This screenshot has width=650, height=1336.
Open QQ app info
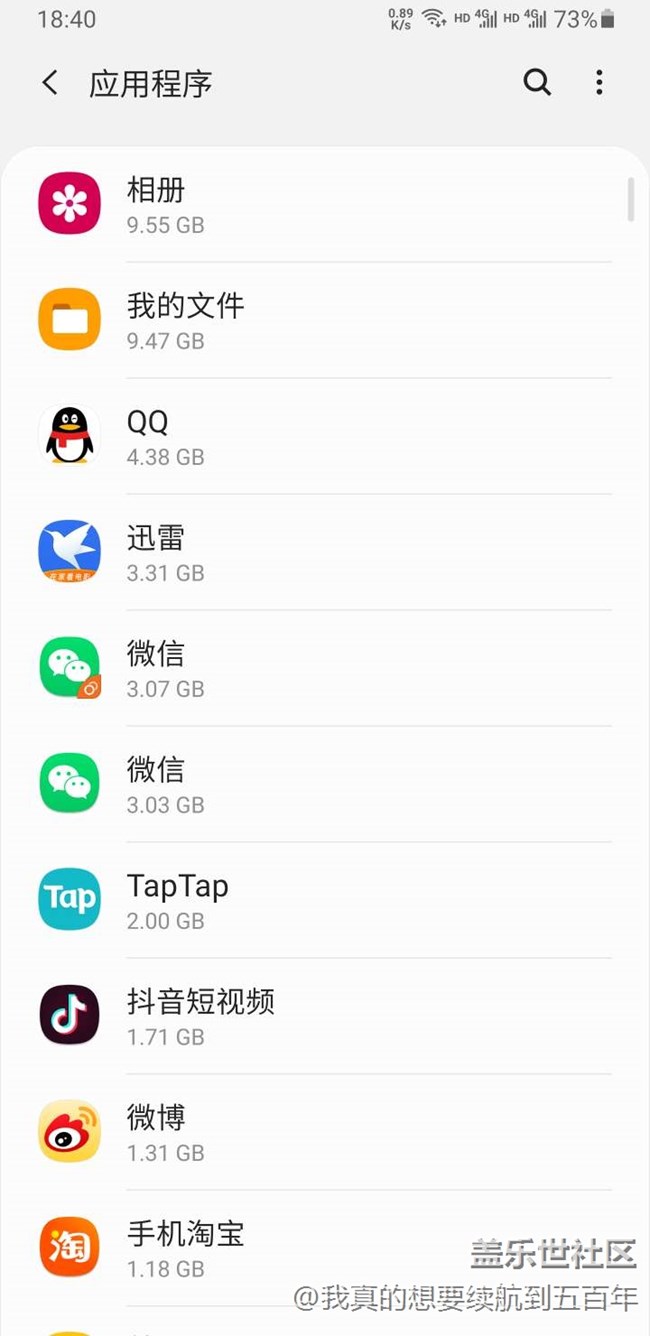coord(325,436)
